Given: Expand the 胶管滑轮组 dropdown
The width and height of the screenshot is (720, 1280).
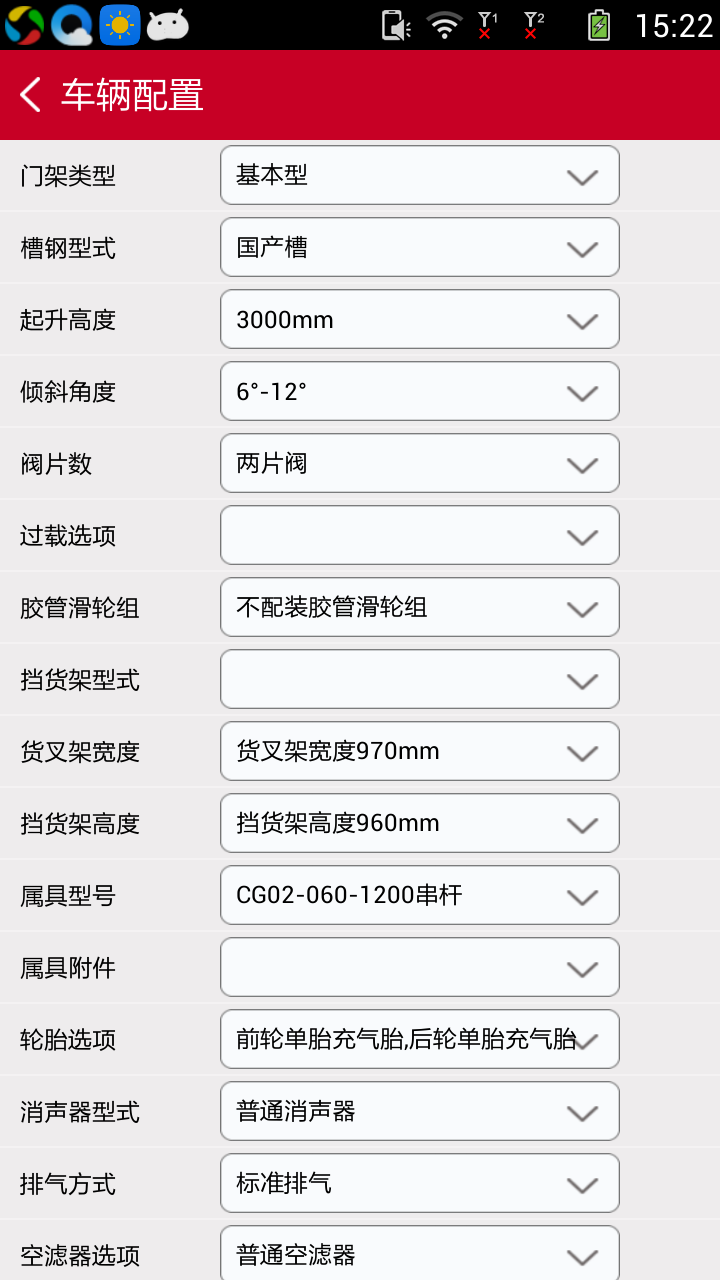Looking at the screenshot, I should 420,607.
